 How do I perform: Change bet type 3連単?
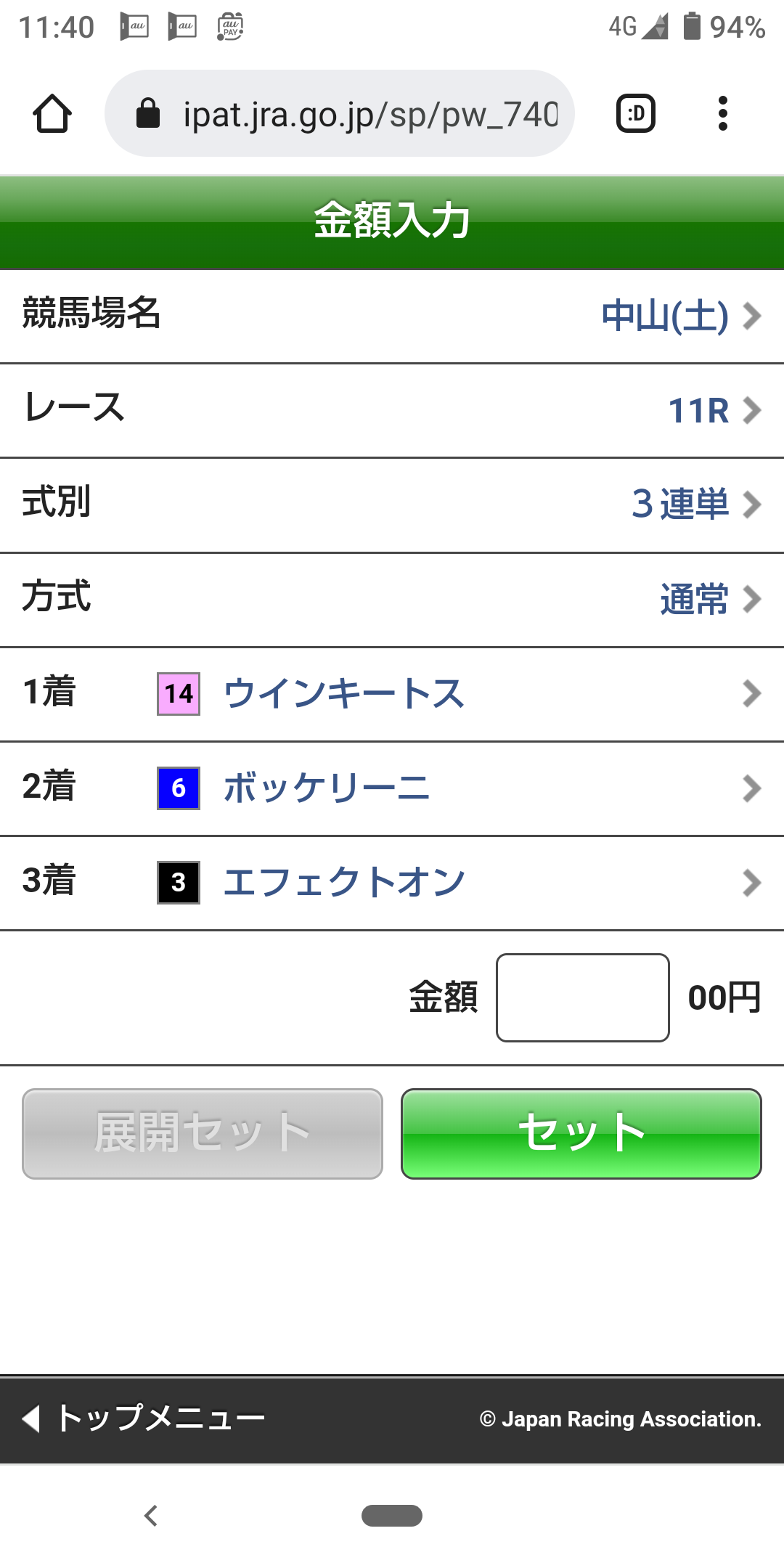[x=695, y=505]
